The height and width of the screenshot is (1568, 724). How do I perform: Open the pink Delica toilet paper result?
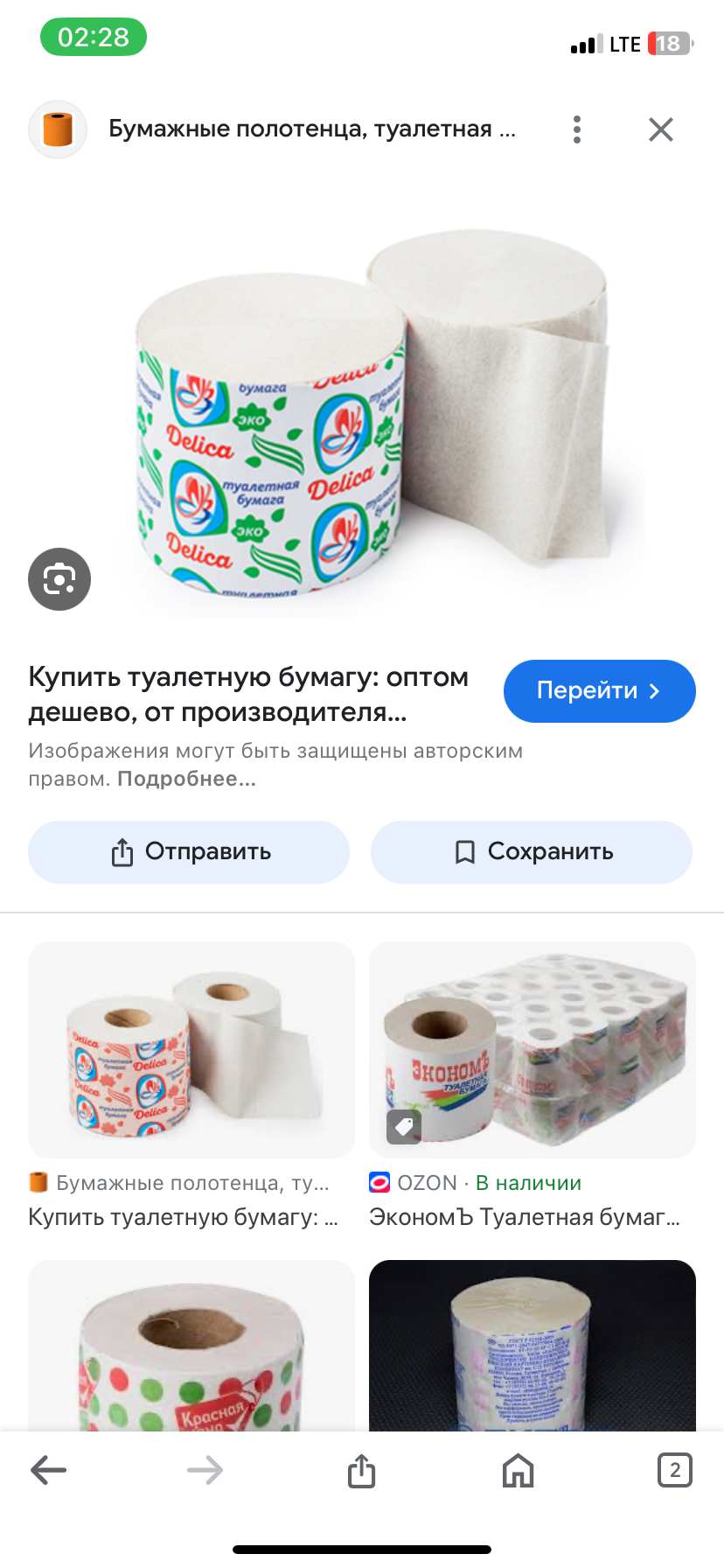(x=191, y=1050)
